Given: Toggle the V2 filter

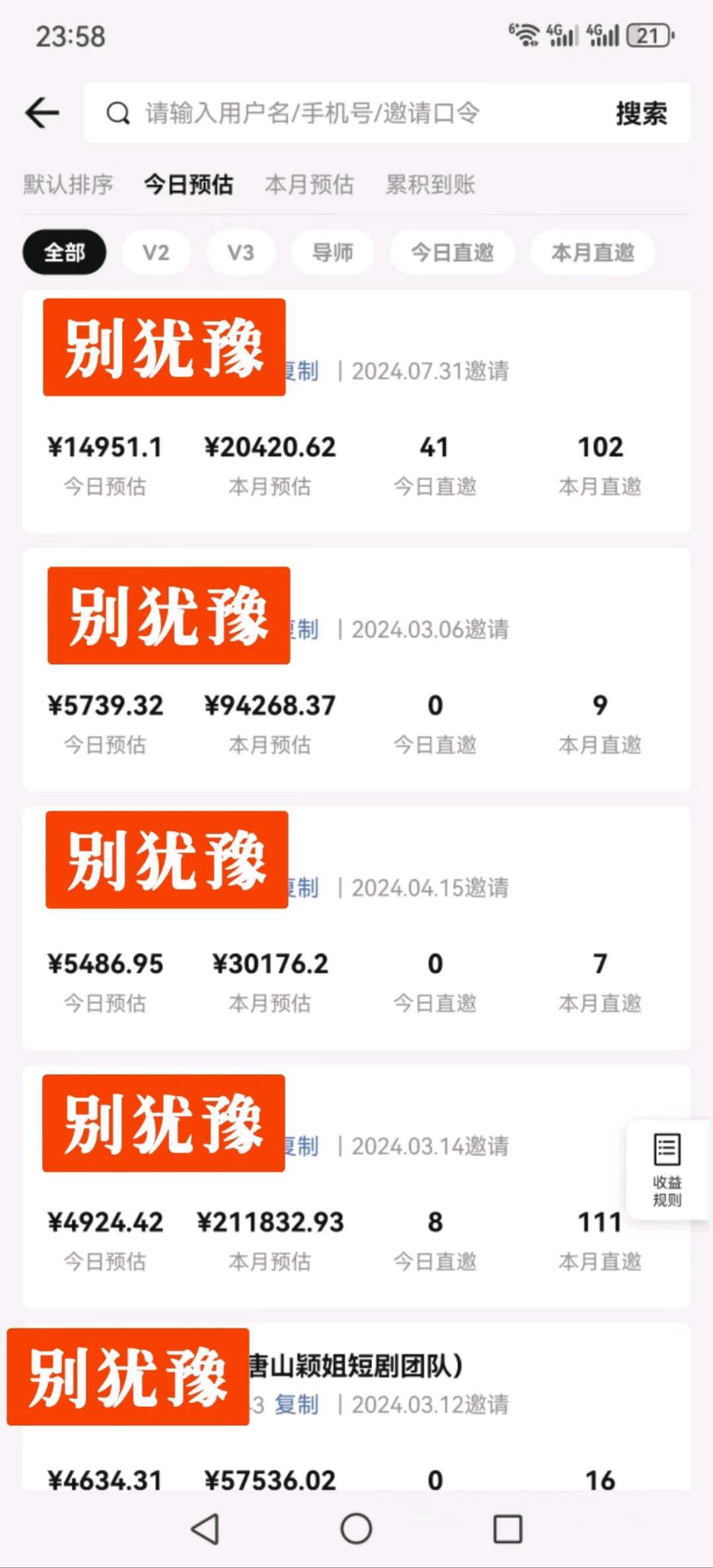Looking at the screenshot, I should (x=156, y=252).
